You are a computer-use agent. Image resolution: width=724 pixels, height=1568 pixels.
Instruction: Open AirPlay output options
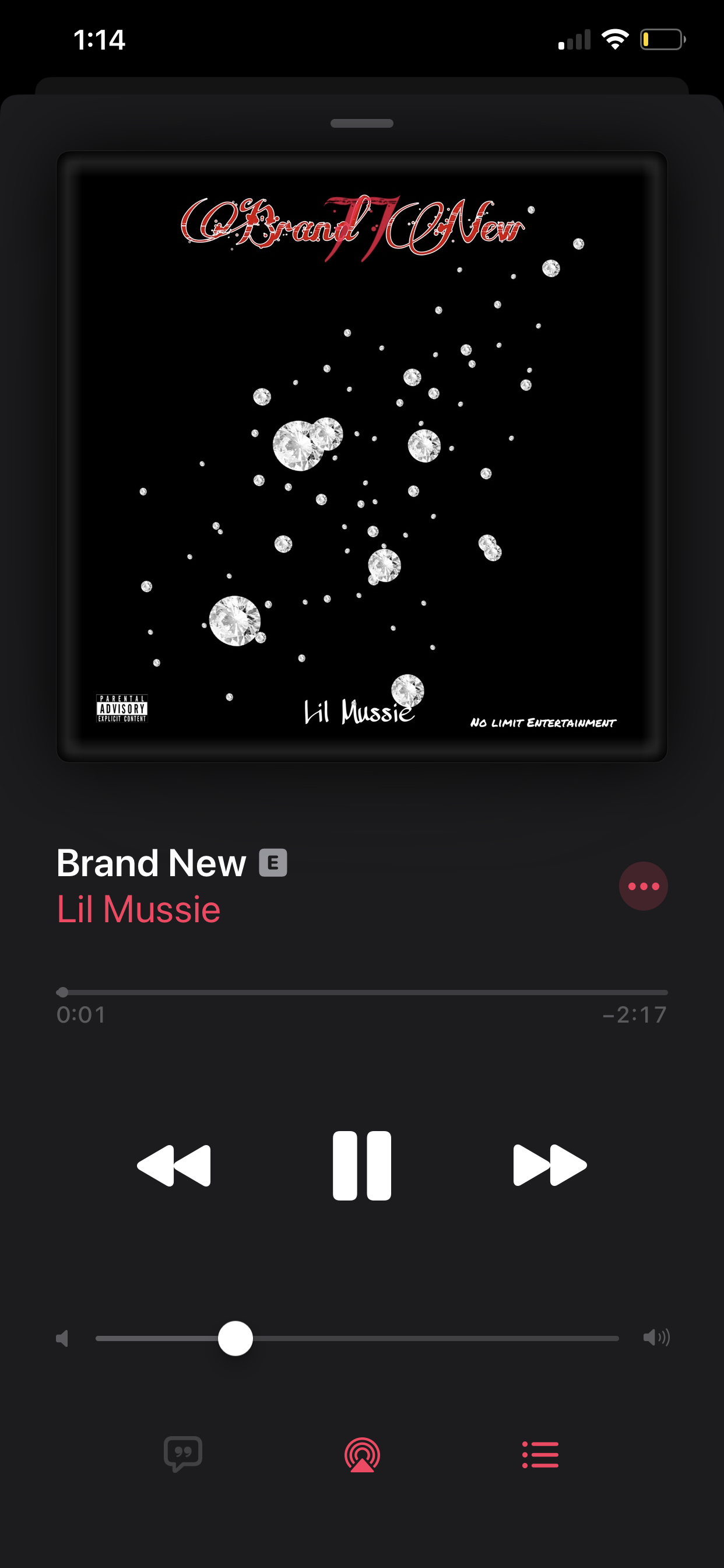click(x=362, y=1455)
